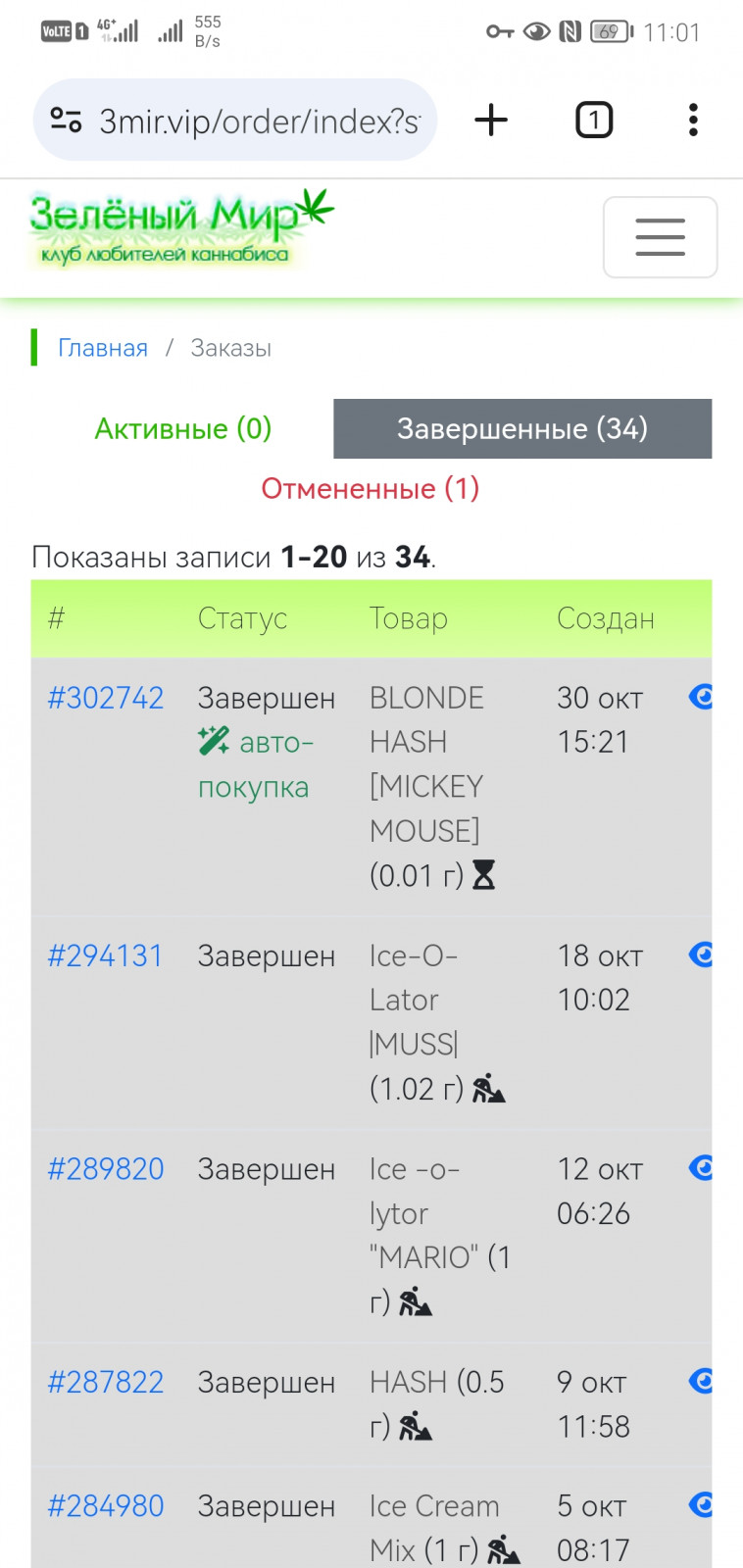The image size is (743, 1568).
Task: View details via eye icon for #294131
Action: click(701, 955)
